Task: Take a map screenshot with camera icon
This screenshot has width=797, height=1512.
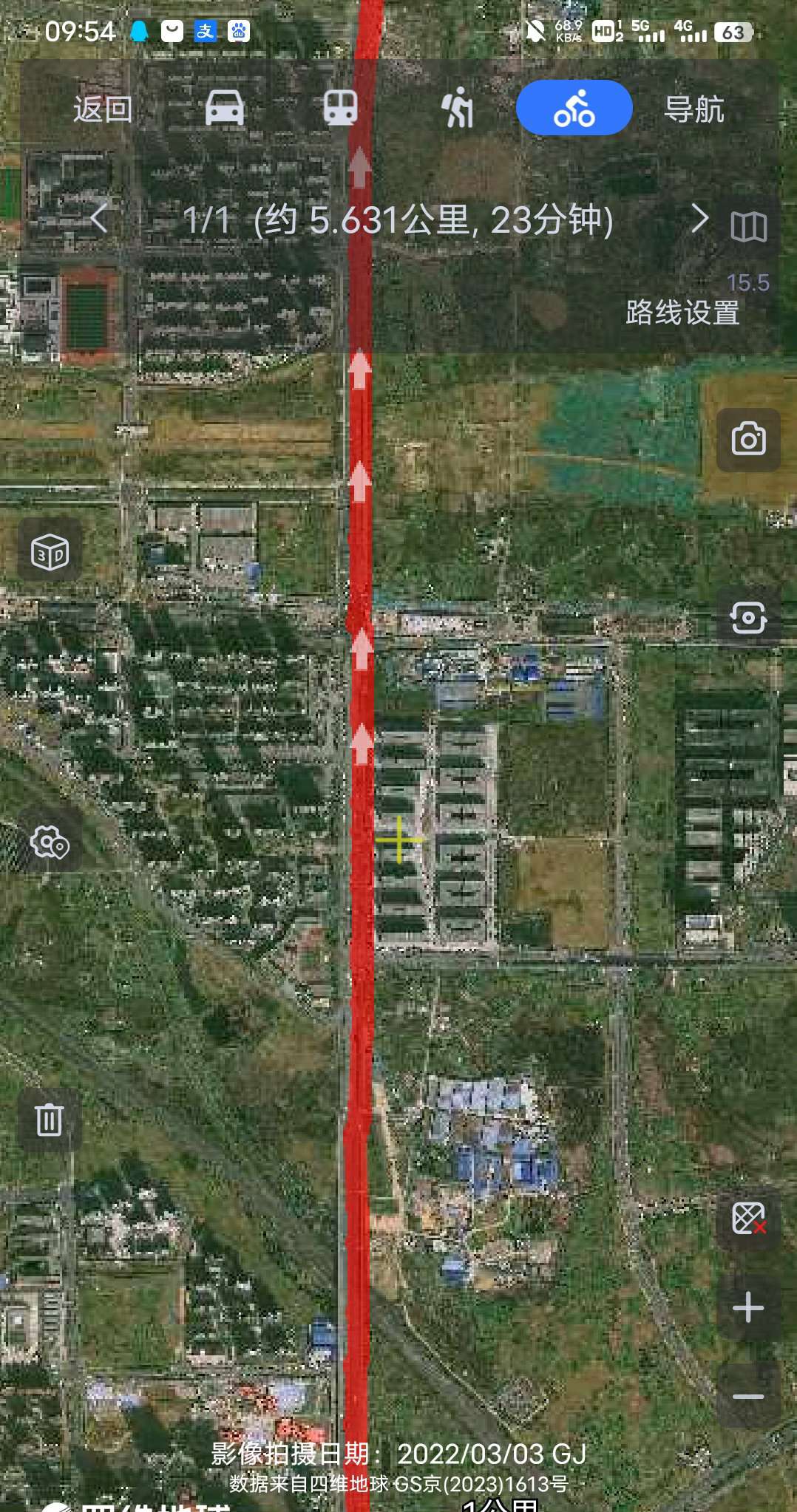Action: point(748,440)
